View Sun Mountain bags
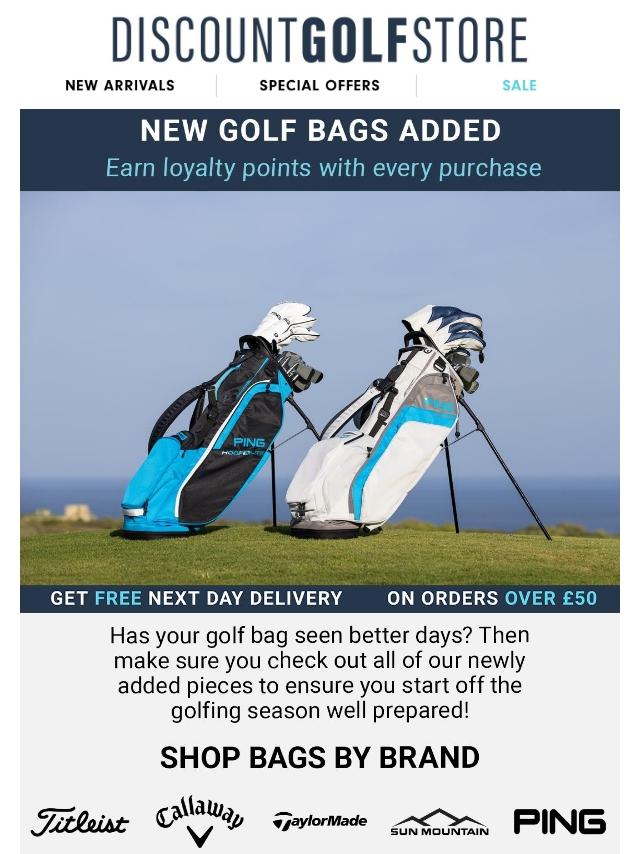Screen dimensions: 640x854 pos(440,822)
